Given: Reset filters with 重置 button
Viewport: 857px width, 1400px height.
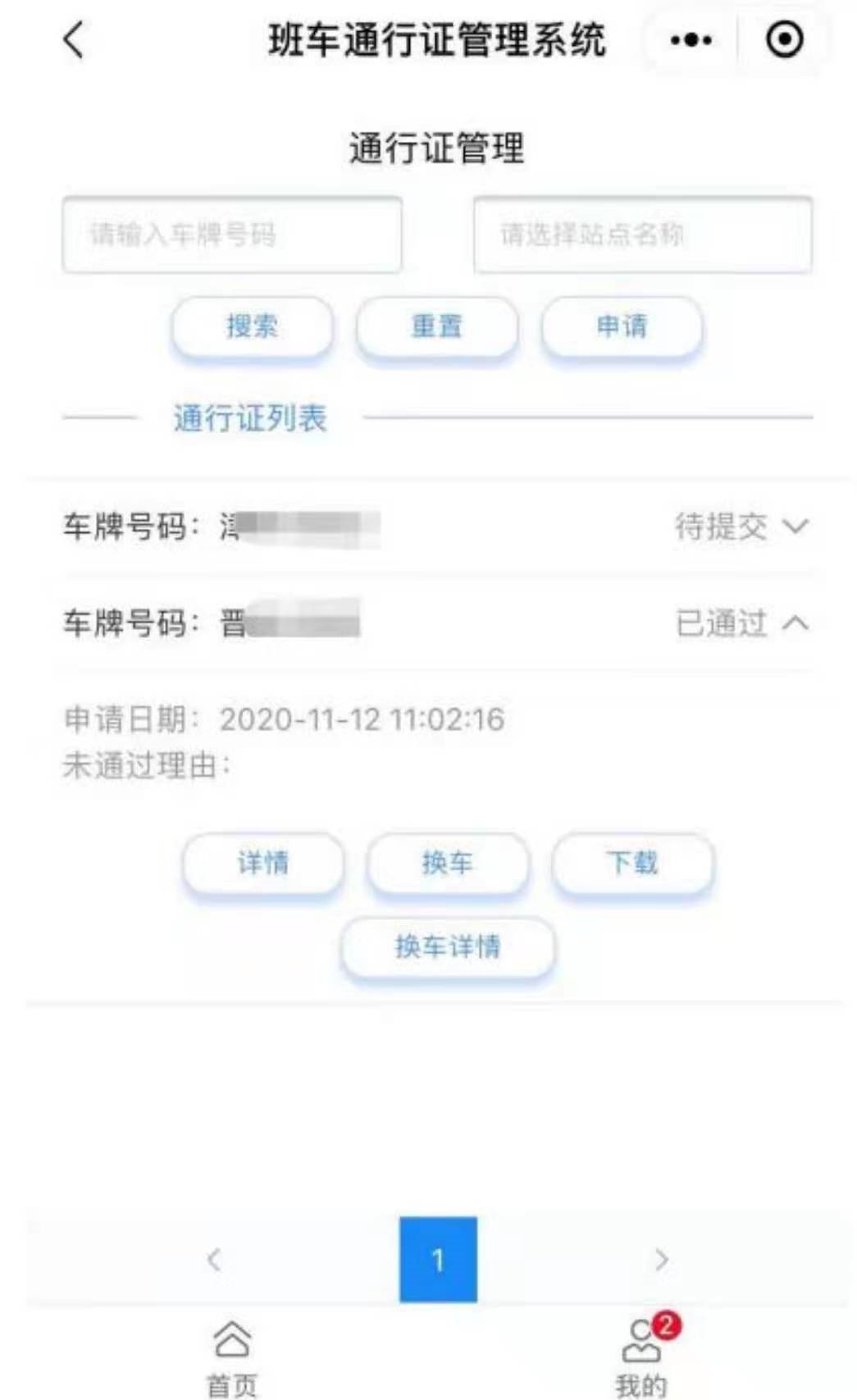Looking at the screenshot, I should [x=436, y=326].
